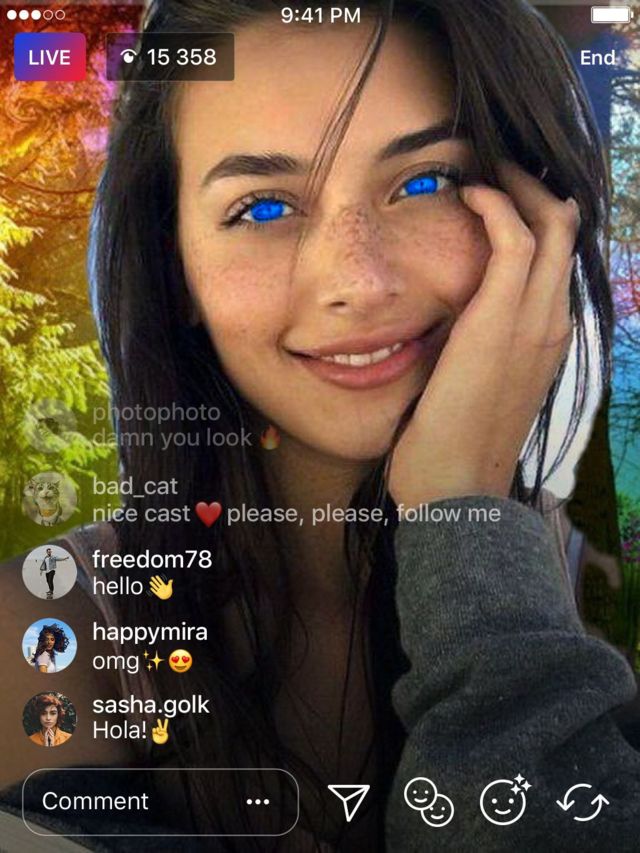View the 15 358 viewers list

[170, 57]
